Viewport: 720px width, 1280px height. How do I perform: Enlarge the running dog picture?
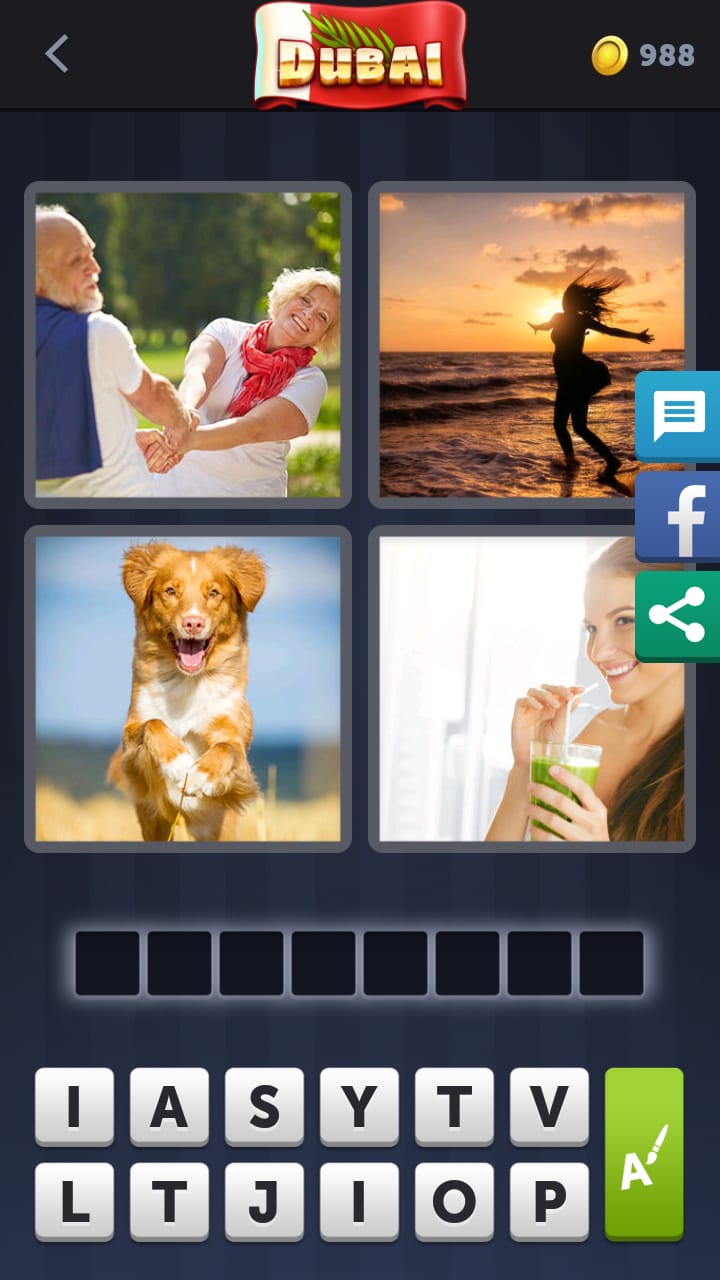188,689
